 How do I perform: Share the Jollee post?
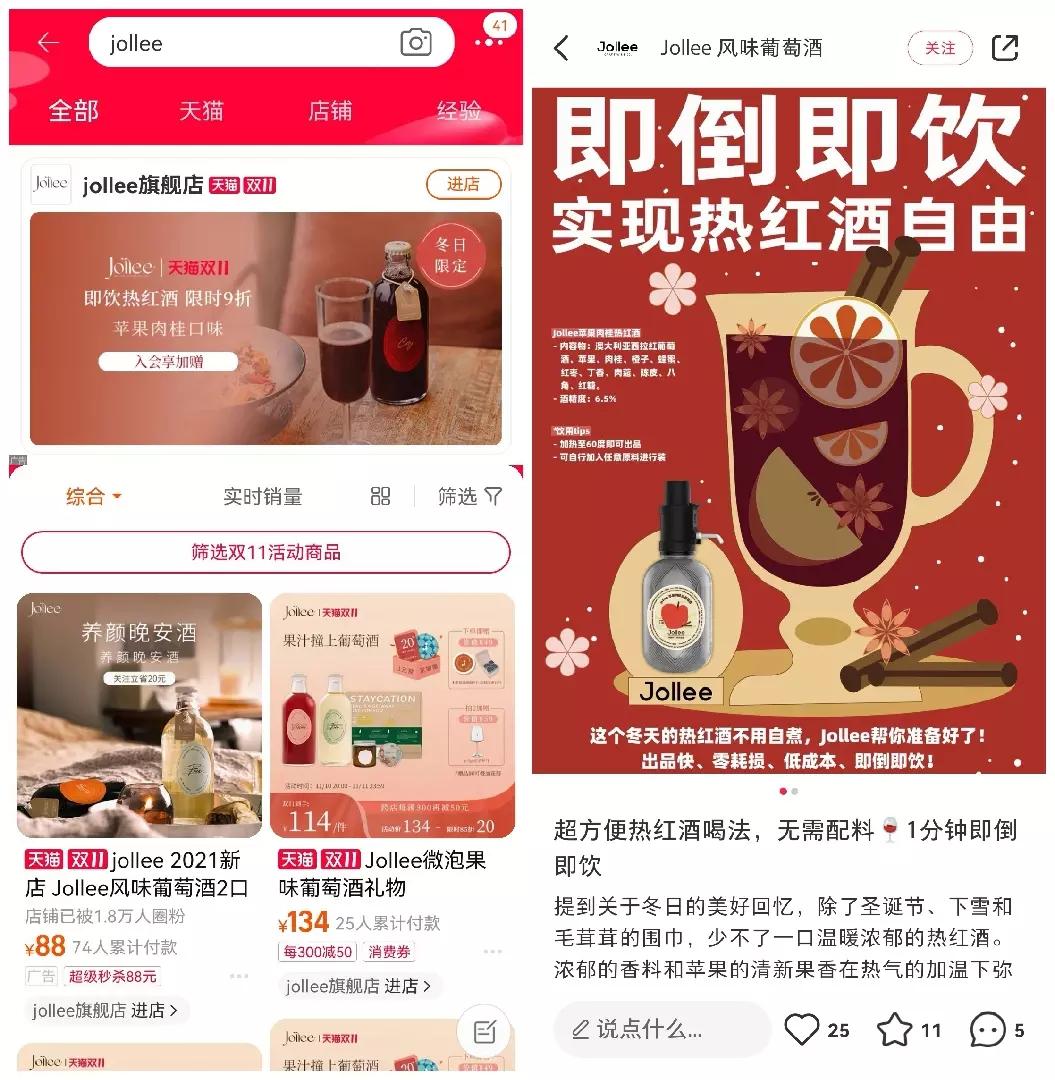(1004, 47)
